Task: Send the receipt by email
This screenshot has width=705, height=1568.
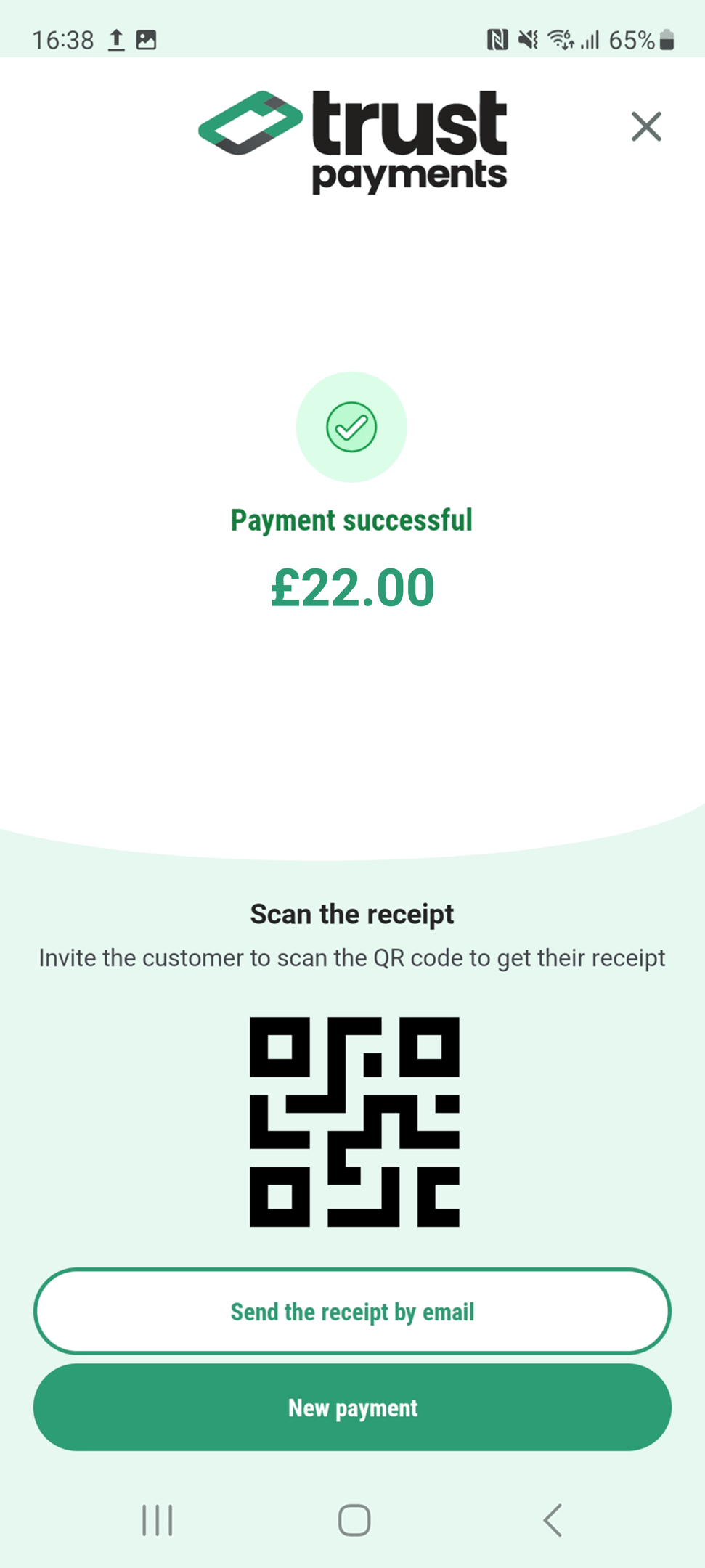Action: click(x=352, y=1311)
